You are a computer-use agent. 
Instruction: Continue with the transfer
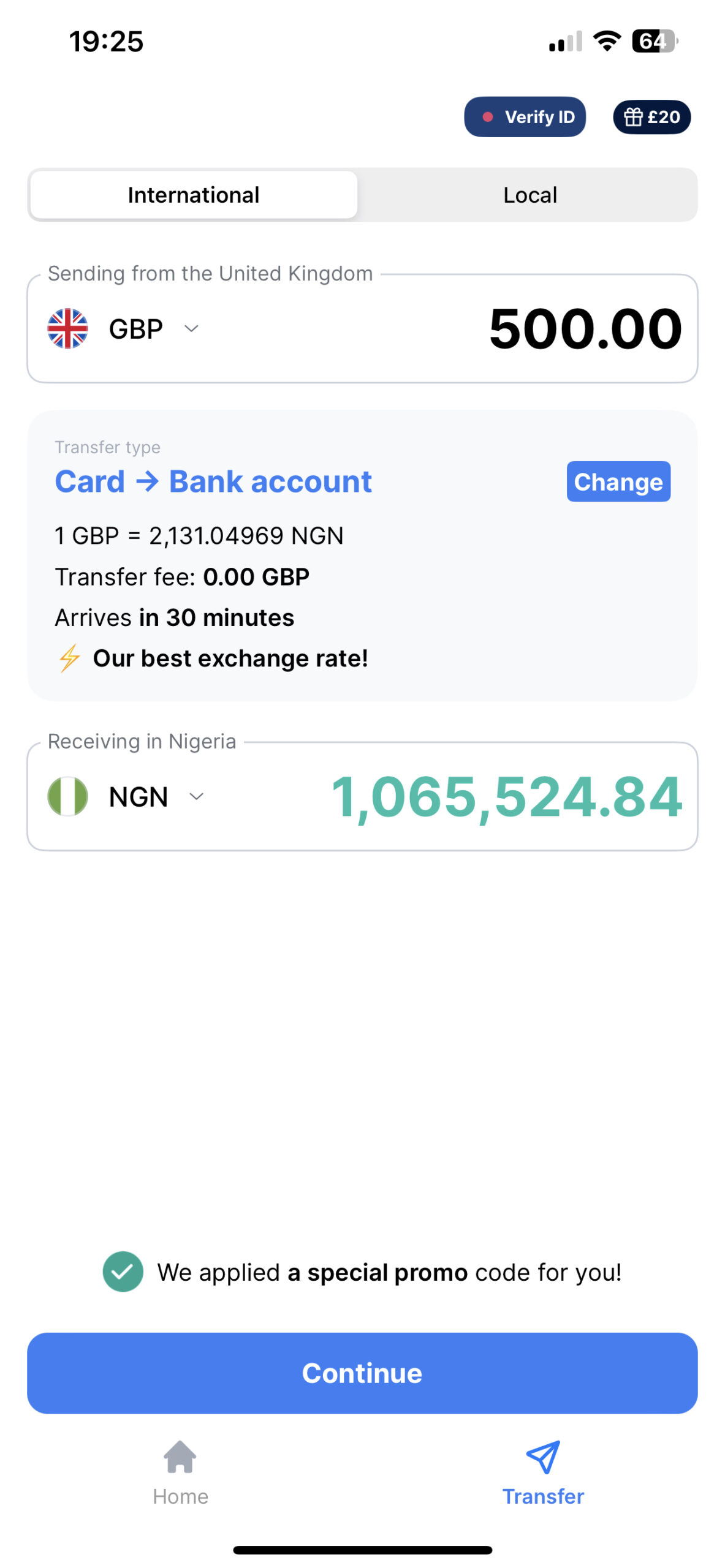click(x=362, y=1373)
